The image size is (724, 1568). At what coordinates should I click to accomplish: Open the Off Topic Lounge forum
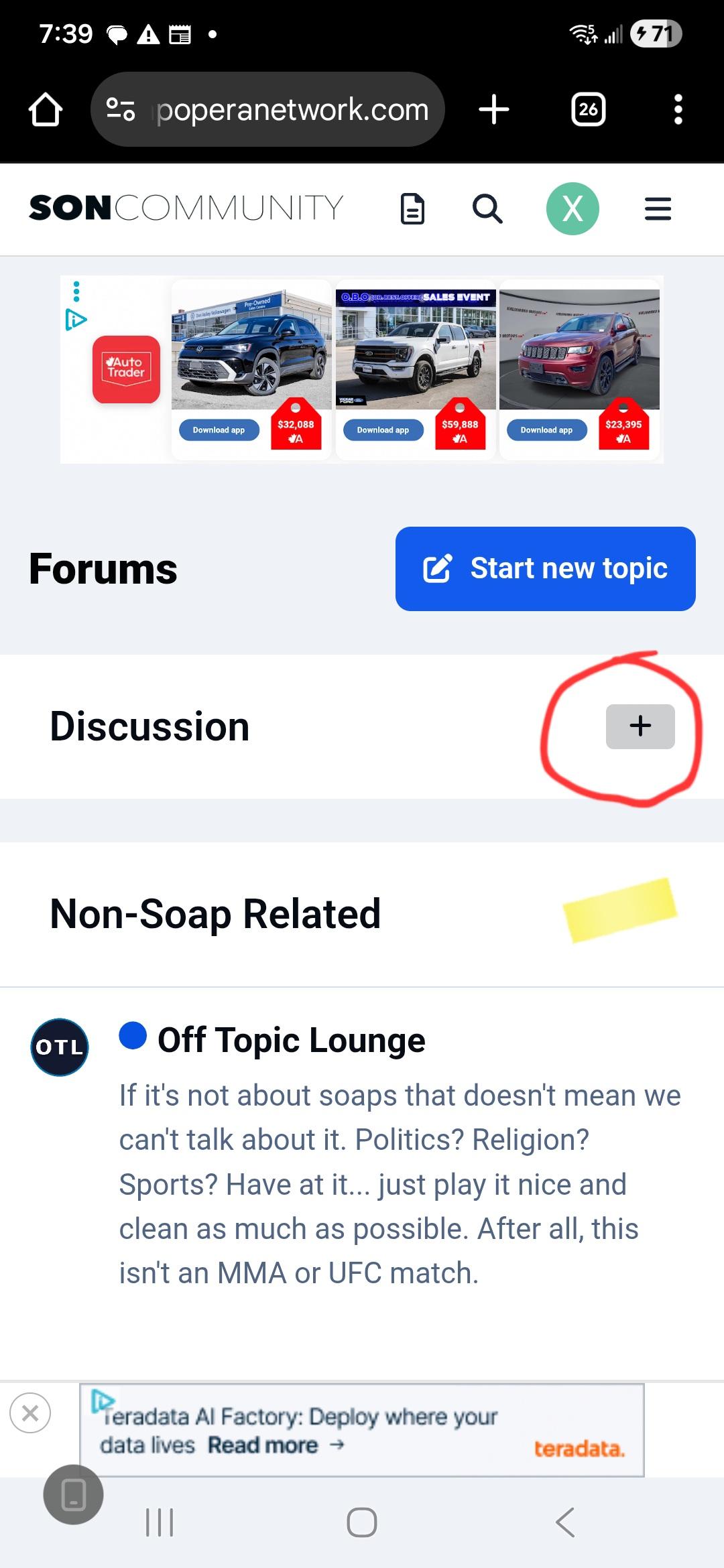point(291,1040)
